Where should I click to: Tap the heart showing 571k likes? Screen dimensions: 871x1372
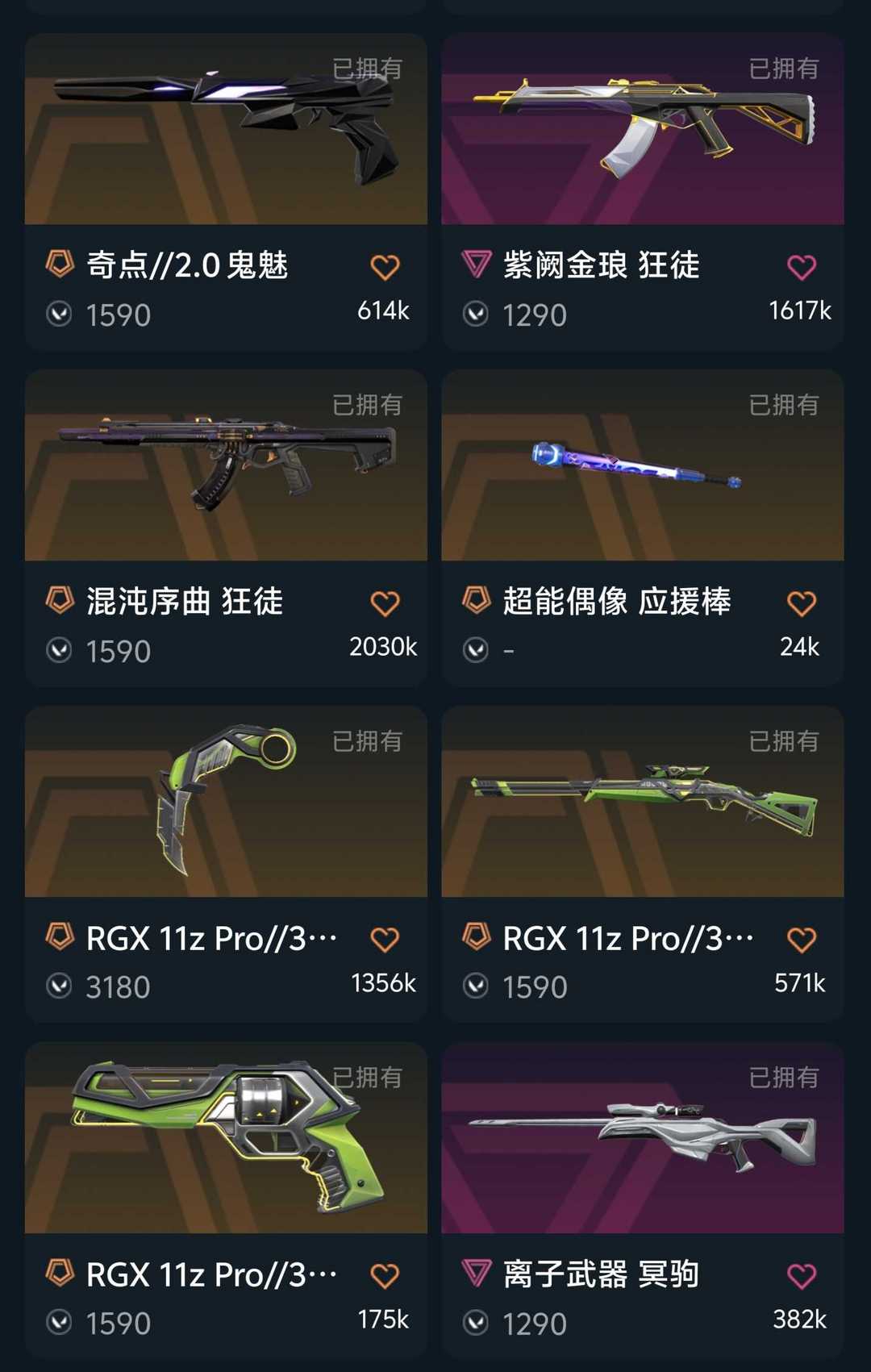click(x=801, y=940)
